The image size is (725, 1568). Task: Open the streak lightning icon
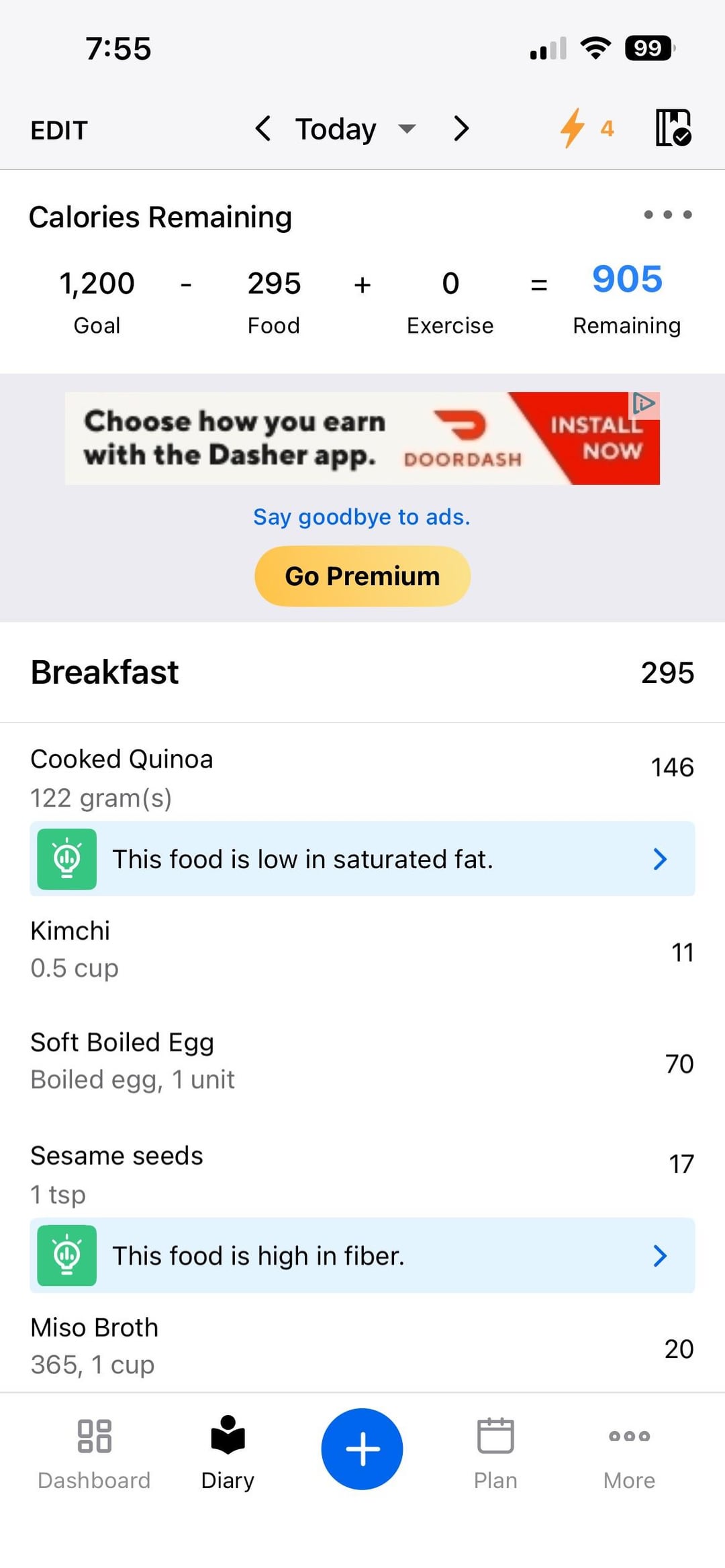coord(585,127)
